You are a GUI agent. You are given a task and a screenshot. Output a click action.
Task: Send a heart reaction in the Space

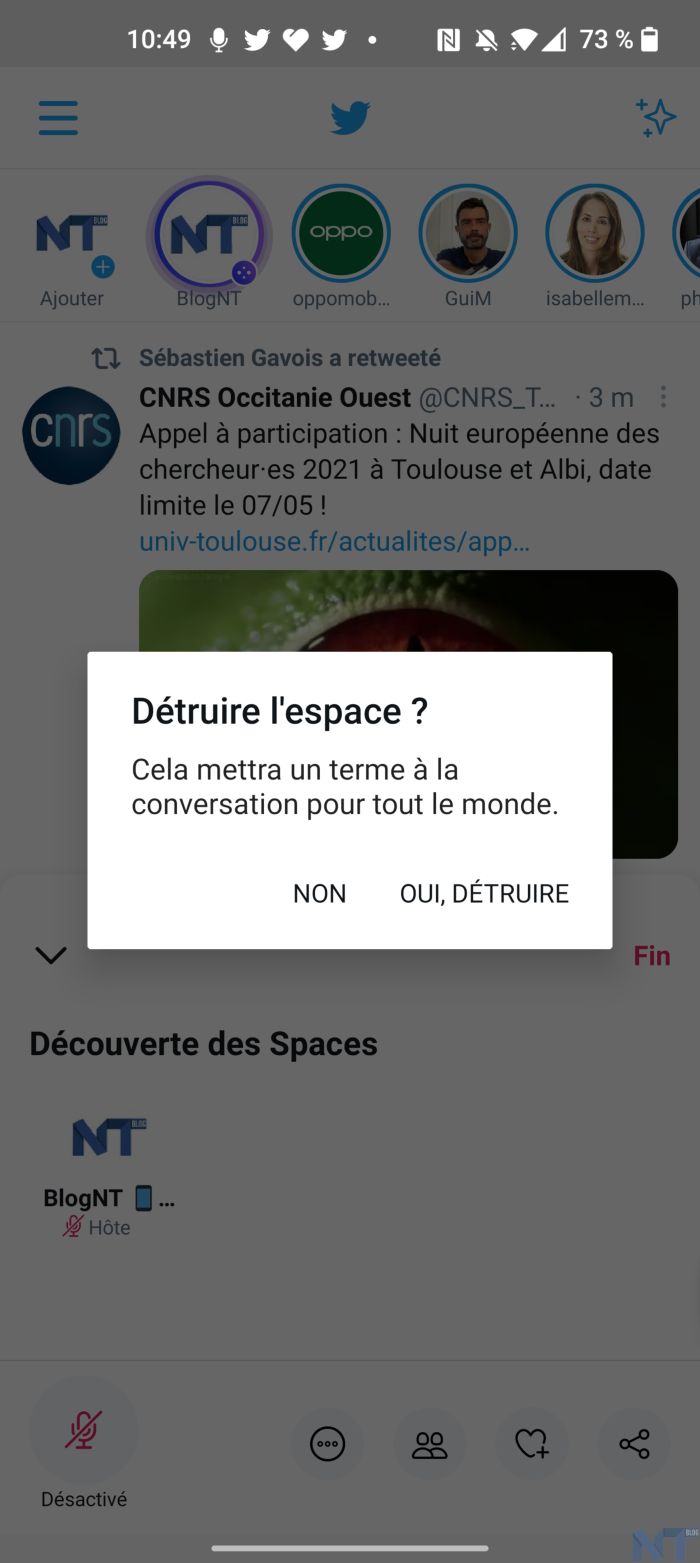click(x=531, y=1444)
